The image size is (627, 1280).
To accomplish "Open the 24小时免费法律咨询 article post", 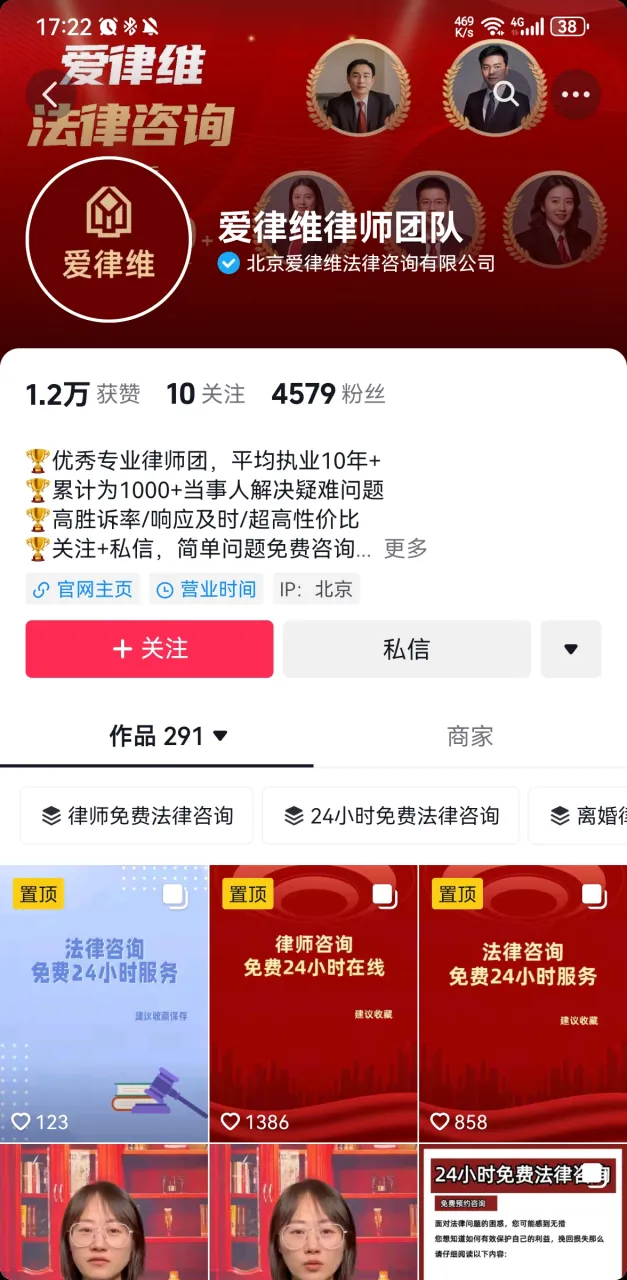I will coord(522,1212).
